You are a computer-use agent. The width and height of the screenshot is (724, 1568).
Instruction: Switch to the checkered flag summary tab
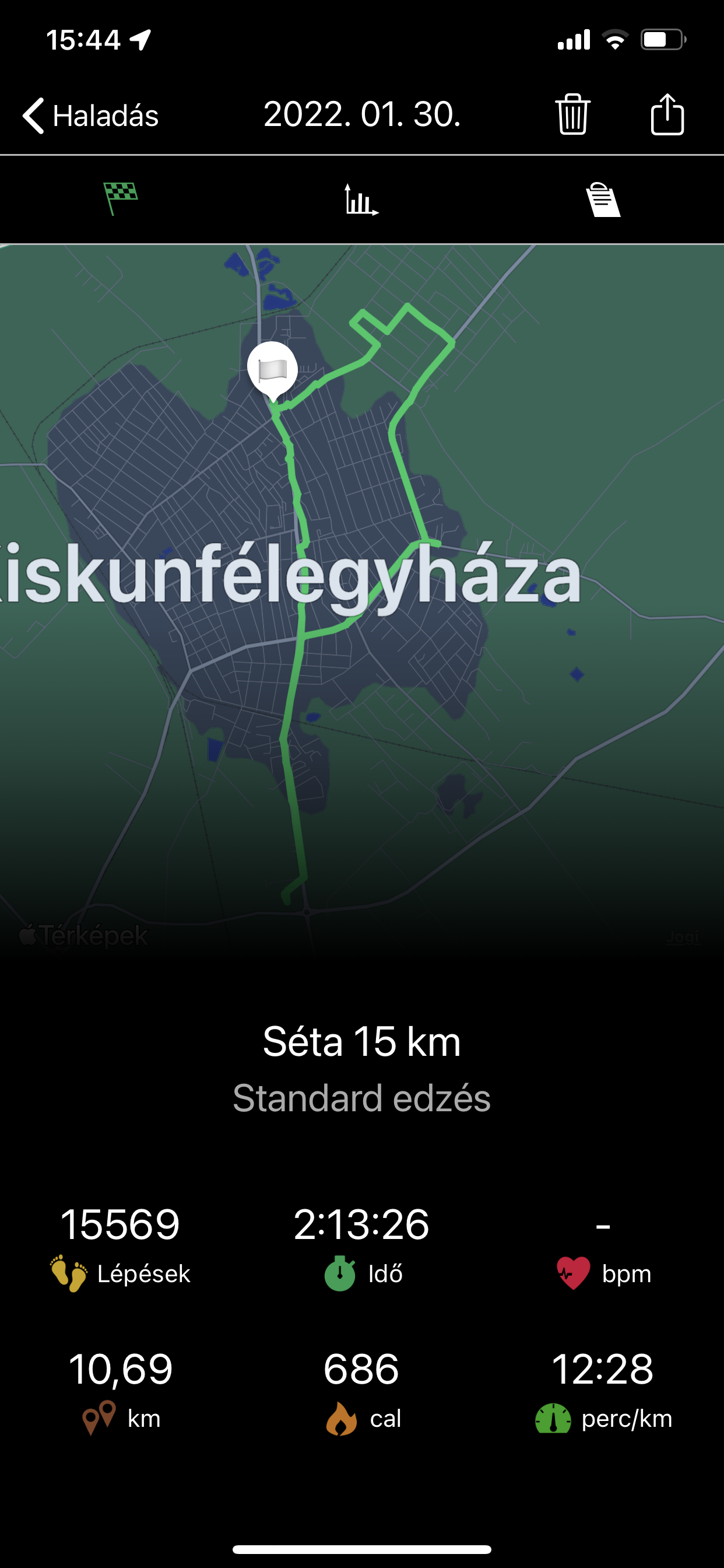121,198
